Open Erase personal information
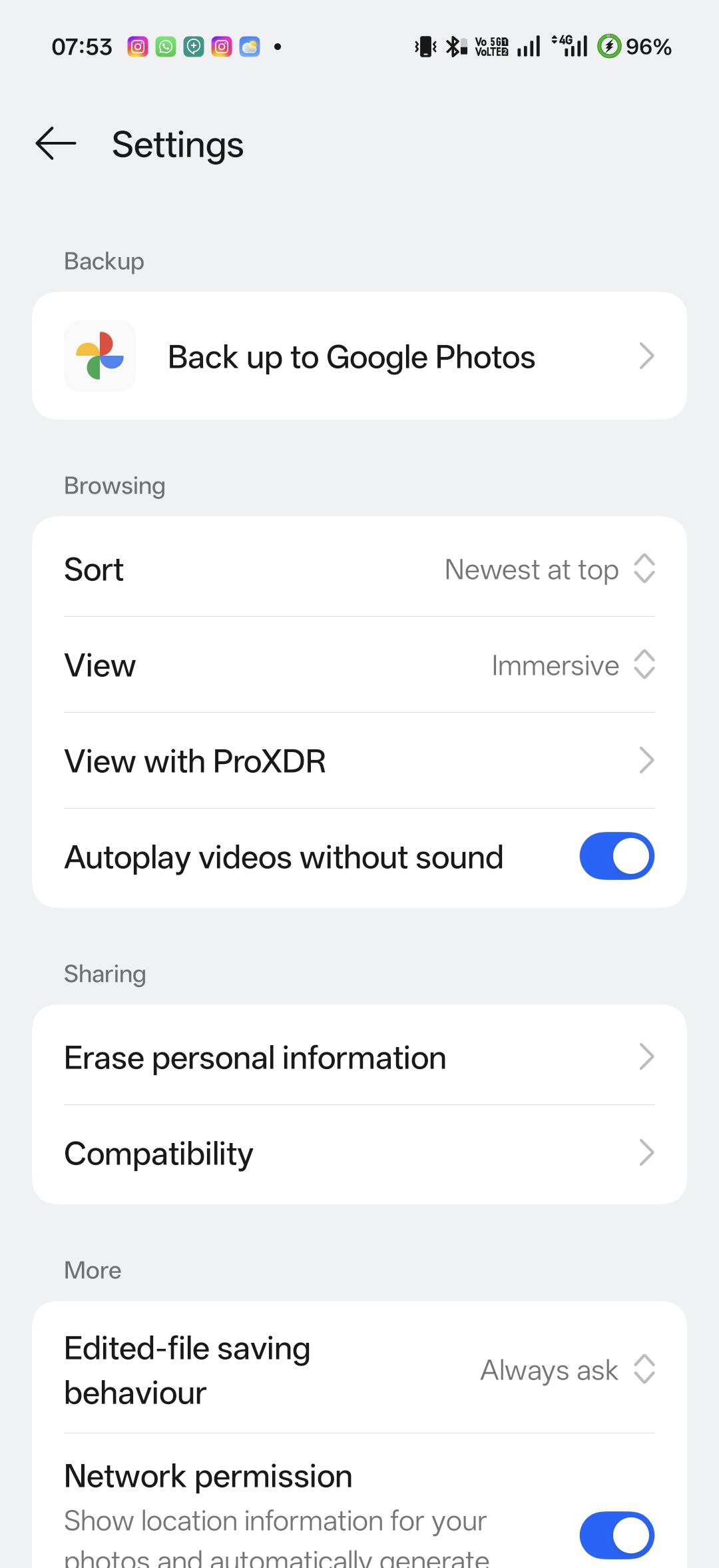This screenshot has width=719, height=1568. pyautogui.click(x=359, y=1057)
